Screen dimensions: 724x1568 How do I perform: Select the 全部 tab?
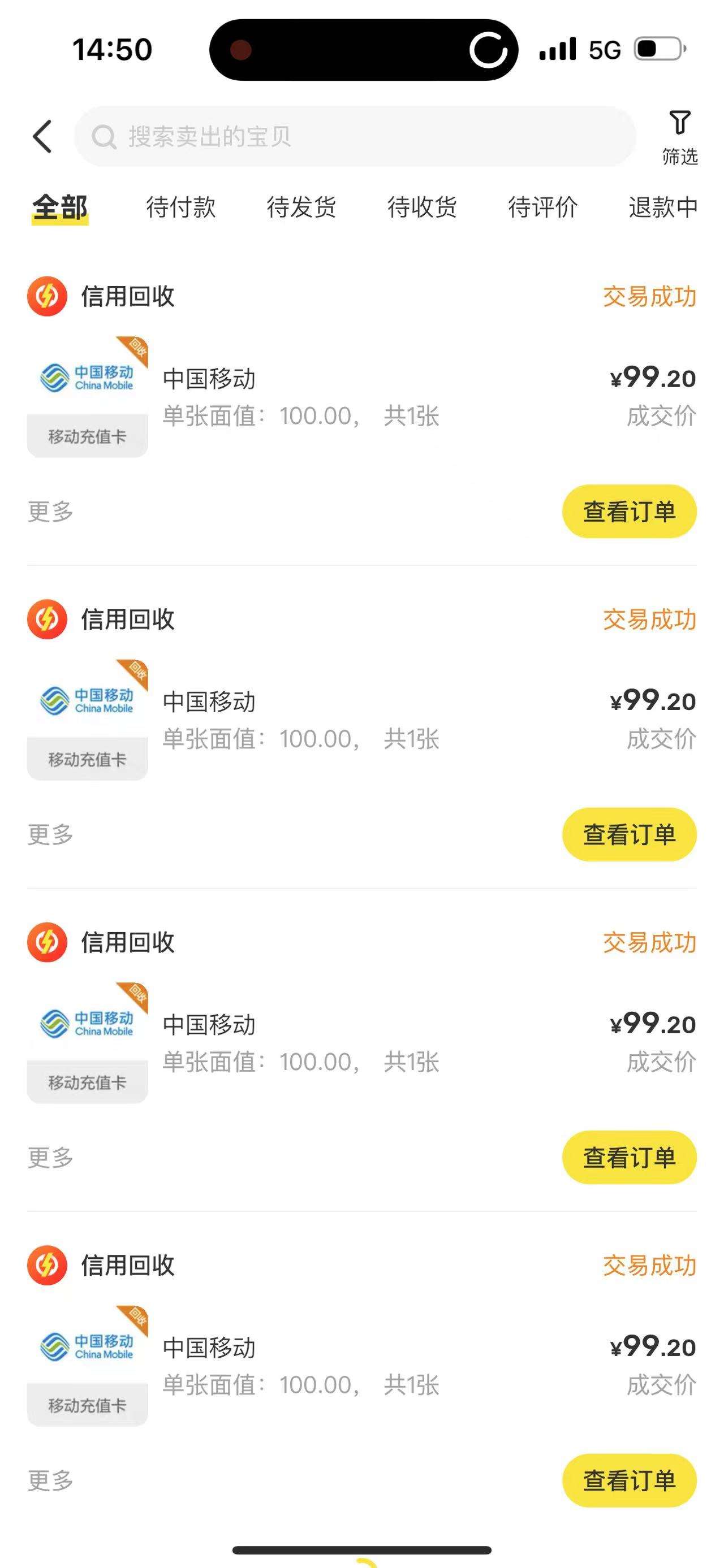[60, 207]
